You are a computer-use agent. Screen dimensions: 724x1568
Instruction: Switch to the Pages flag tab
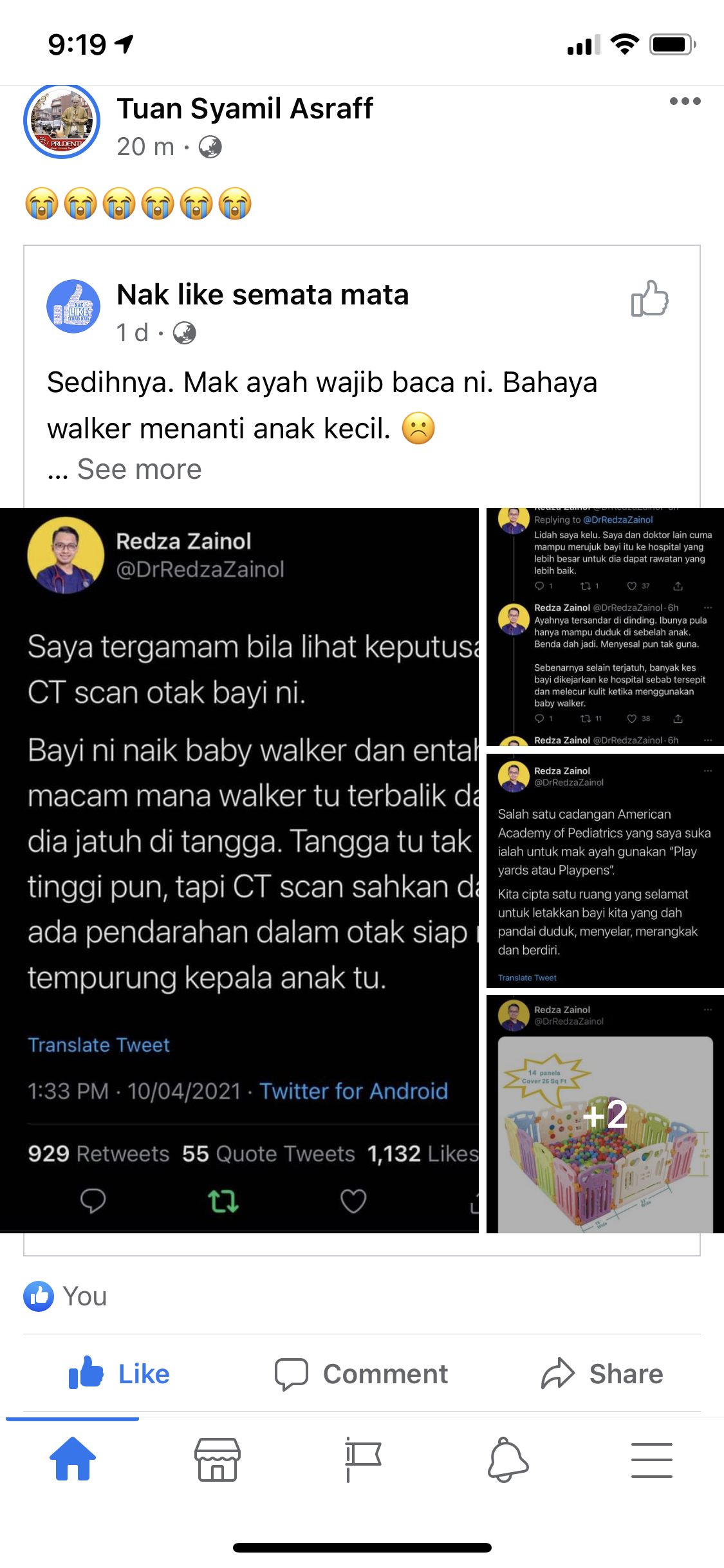[x=362, y=1459]
